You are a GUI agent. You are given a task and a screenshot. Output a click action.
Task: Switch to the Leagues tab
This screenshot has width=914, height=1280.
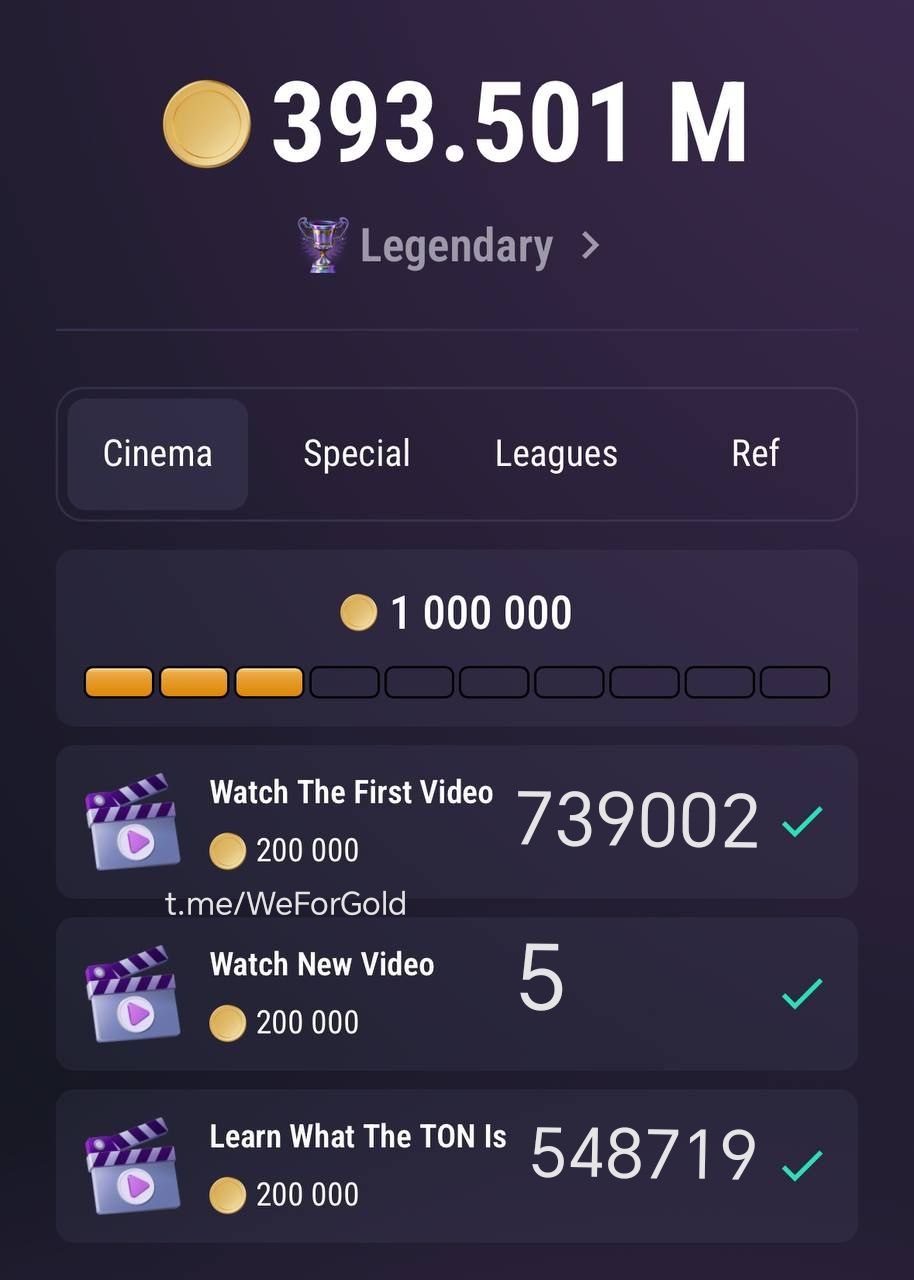click(556, 454)
